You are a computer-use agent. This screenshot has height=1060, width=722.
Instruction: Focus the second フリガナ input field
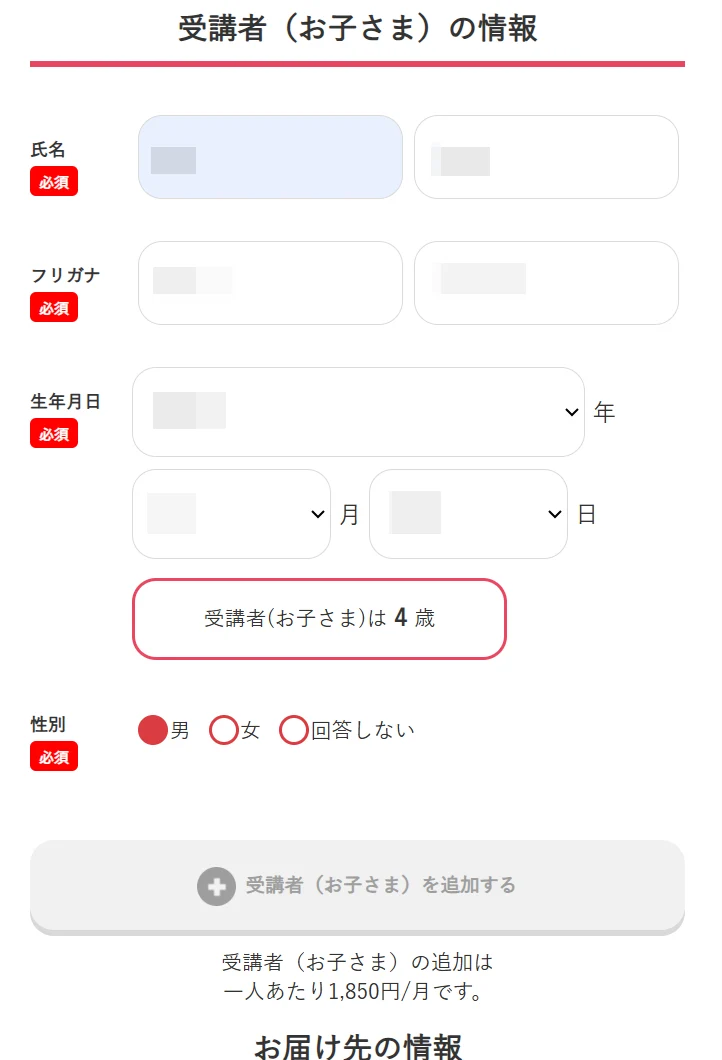[546, 283]
